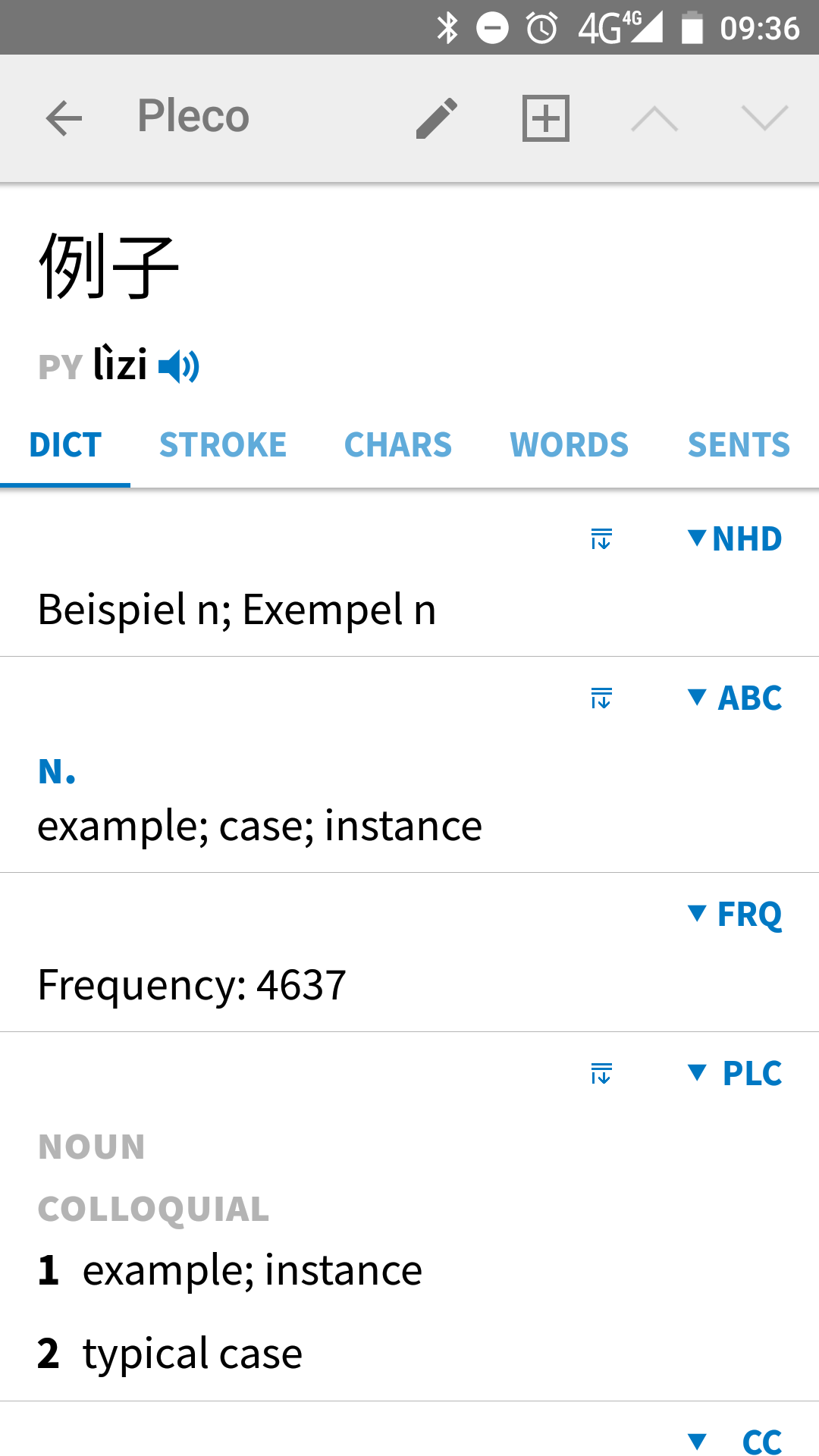Jump to previous entry with up chevron
Image resolution: width=819 pixels, height=1456 pixels.
point(654,118)
